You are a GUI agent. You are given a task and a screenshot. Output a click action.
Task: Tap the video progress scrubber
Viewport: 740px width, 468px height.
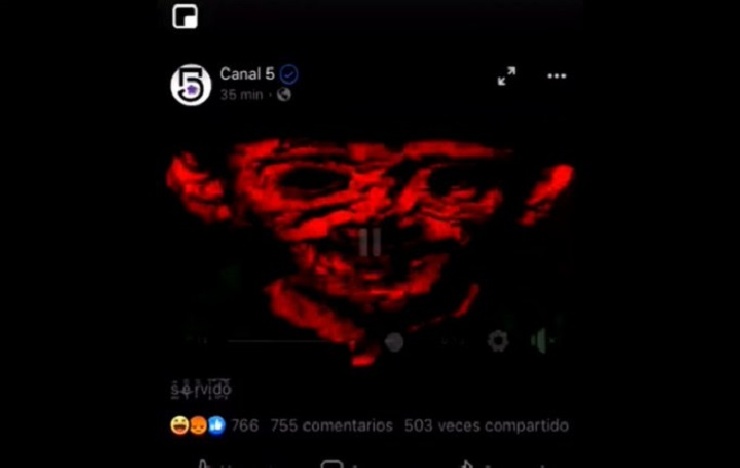click(394, 342)
